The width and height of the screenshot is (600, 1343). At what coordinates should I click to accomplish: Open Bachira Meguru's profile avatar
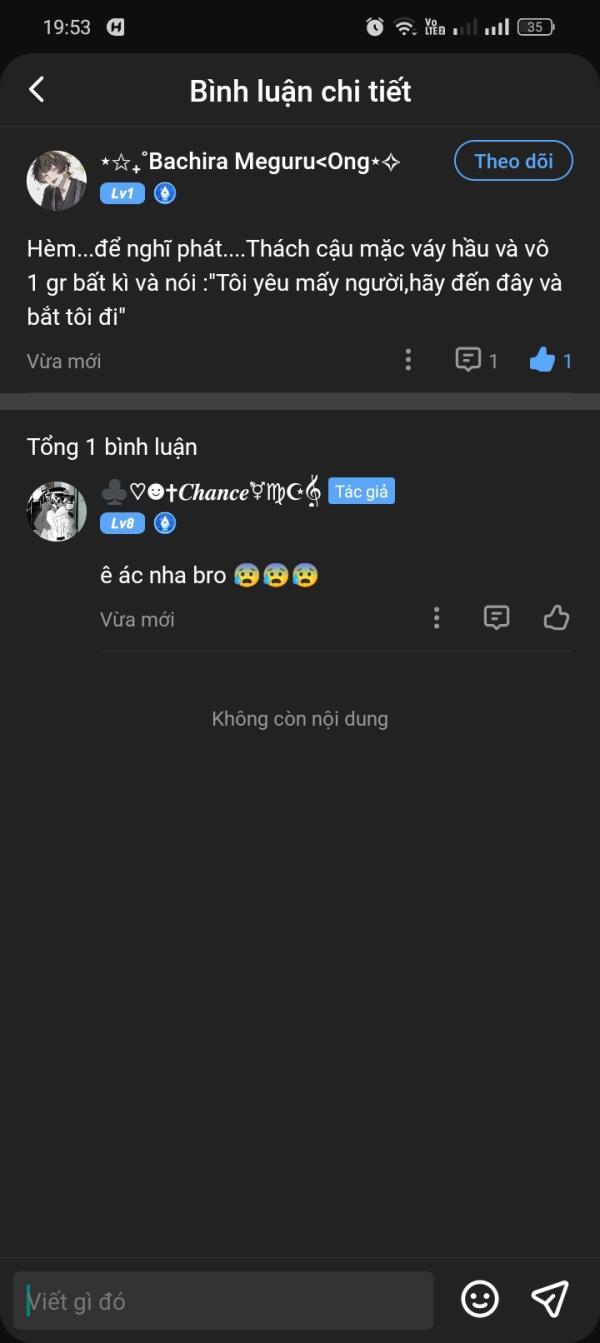pyautogui.click(x=56, y=180)
